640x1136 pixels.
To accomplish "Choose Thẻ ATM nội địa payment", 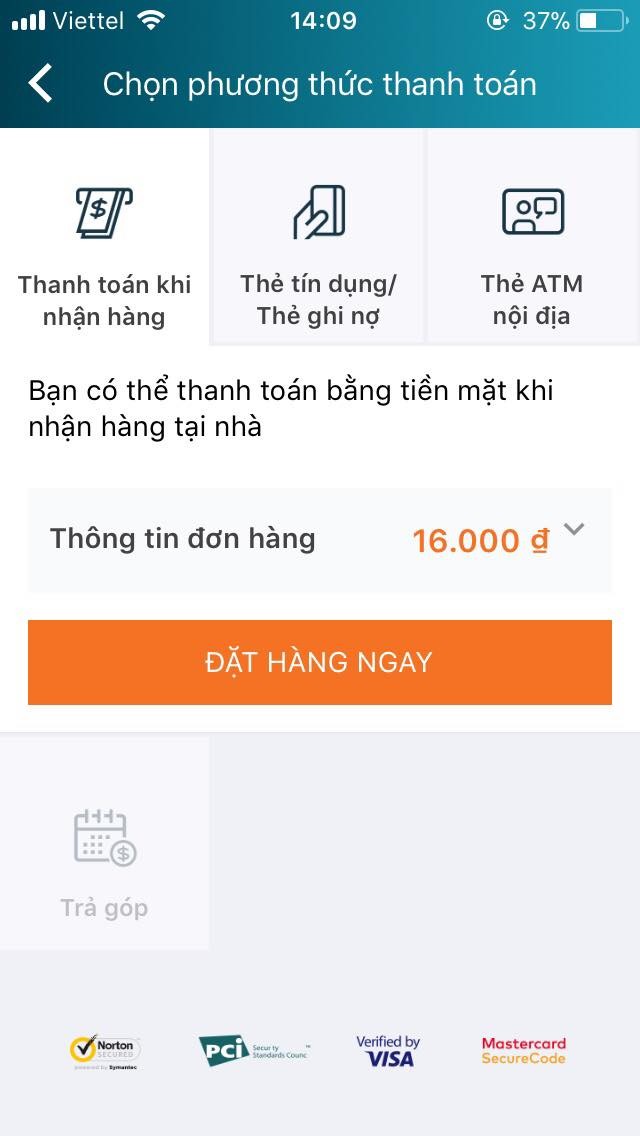I will pos(533,237).
